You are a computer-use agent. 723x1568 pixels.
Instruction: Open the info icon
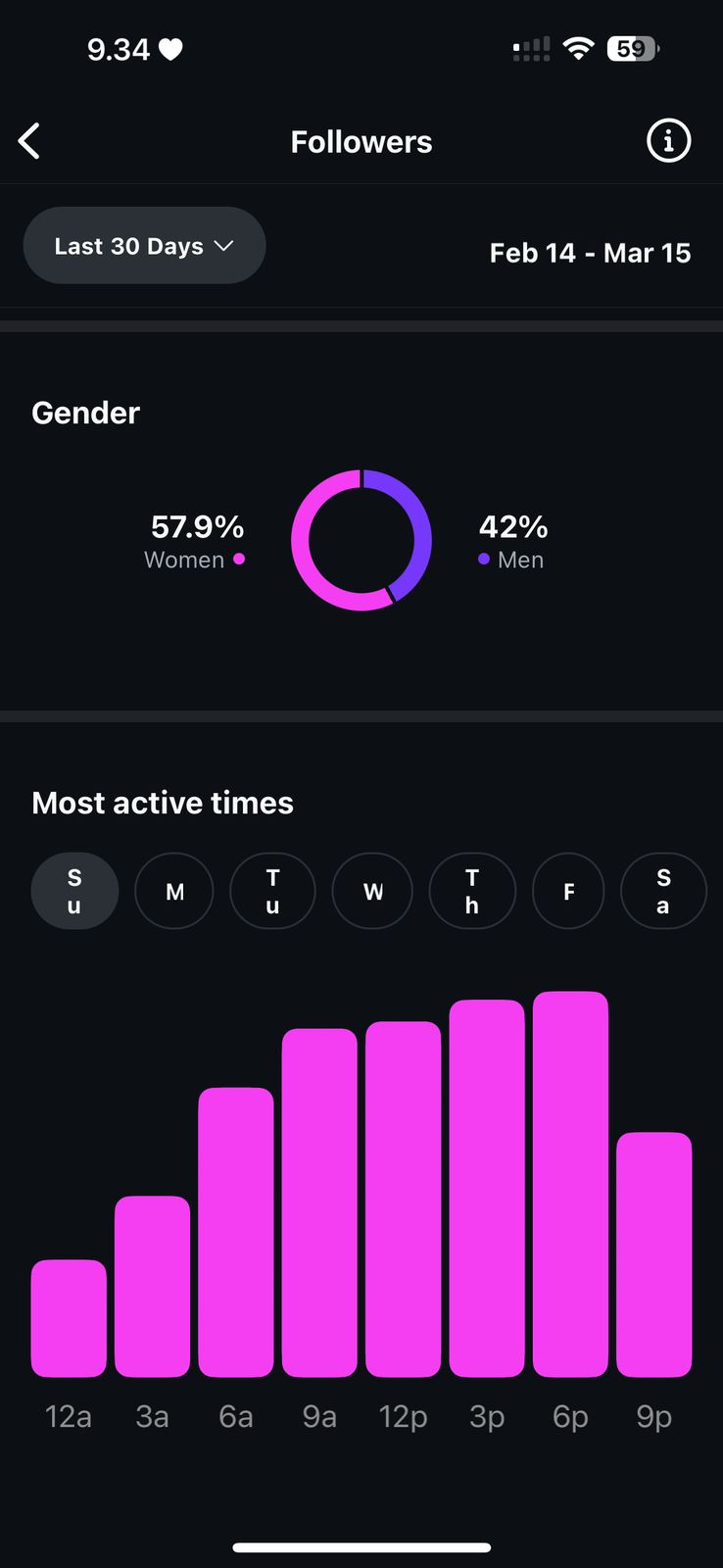668,141
